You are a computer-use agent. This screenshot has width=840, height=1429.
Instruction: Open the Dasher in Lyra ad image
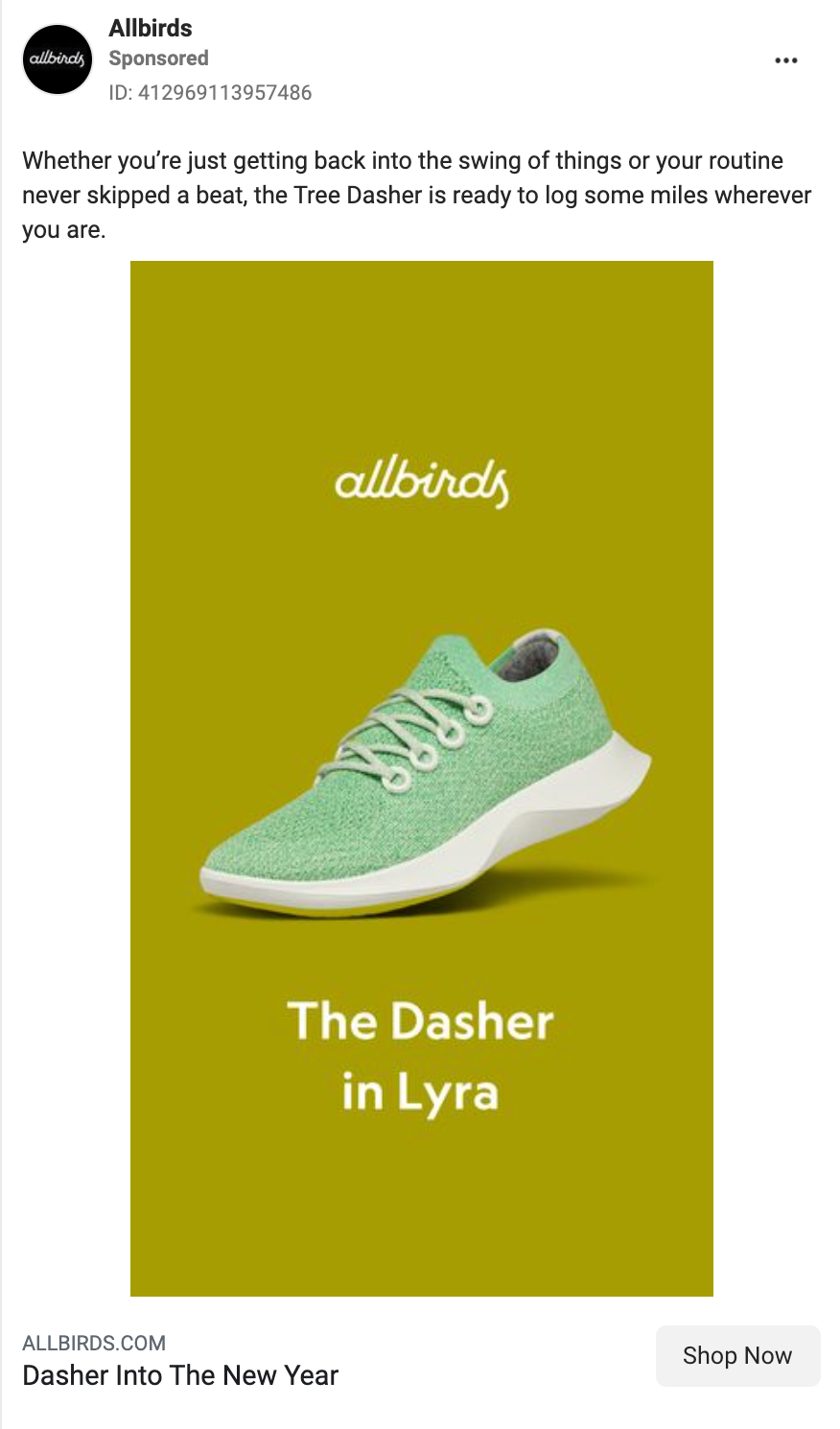point(421,778)
